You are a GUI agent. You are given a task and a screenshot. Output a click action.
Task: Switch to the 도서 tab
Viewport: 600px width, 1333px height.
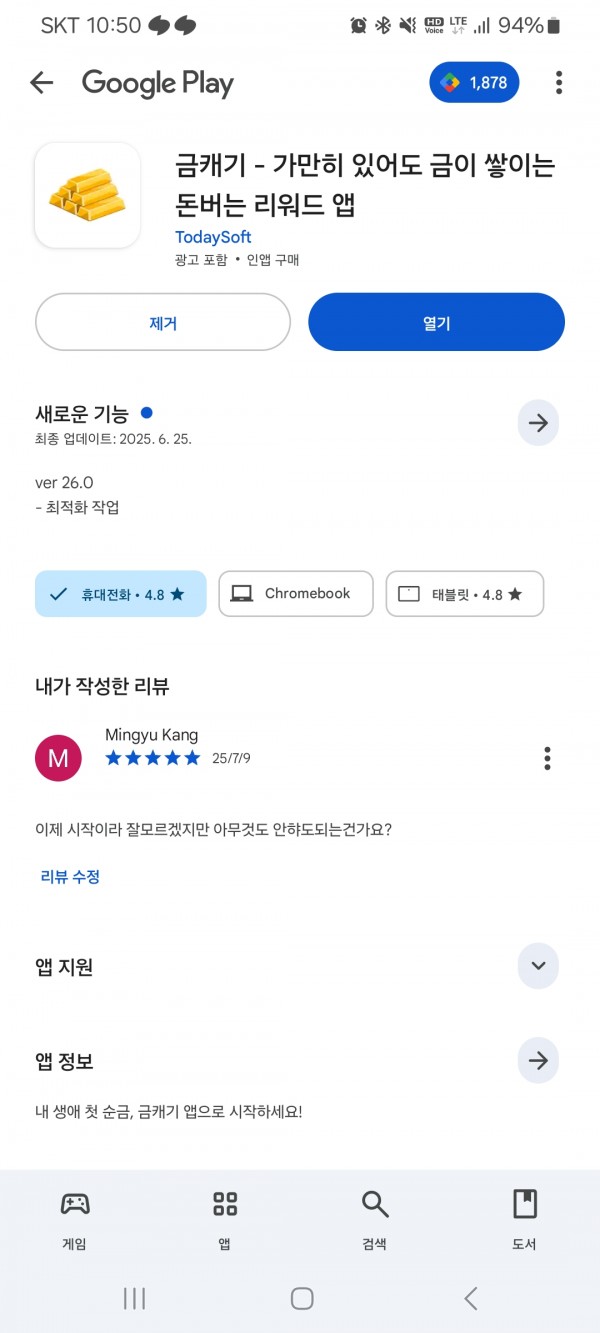coord(524,1220)
